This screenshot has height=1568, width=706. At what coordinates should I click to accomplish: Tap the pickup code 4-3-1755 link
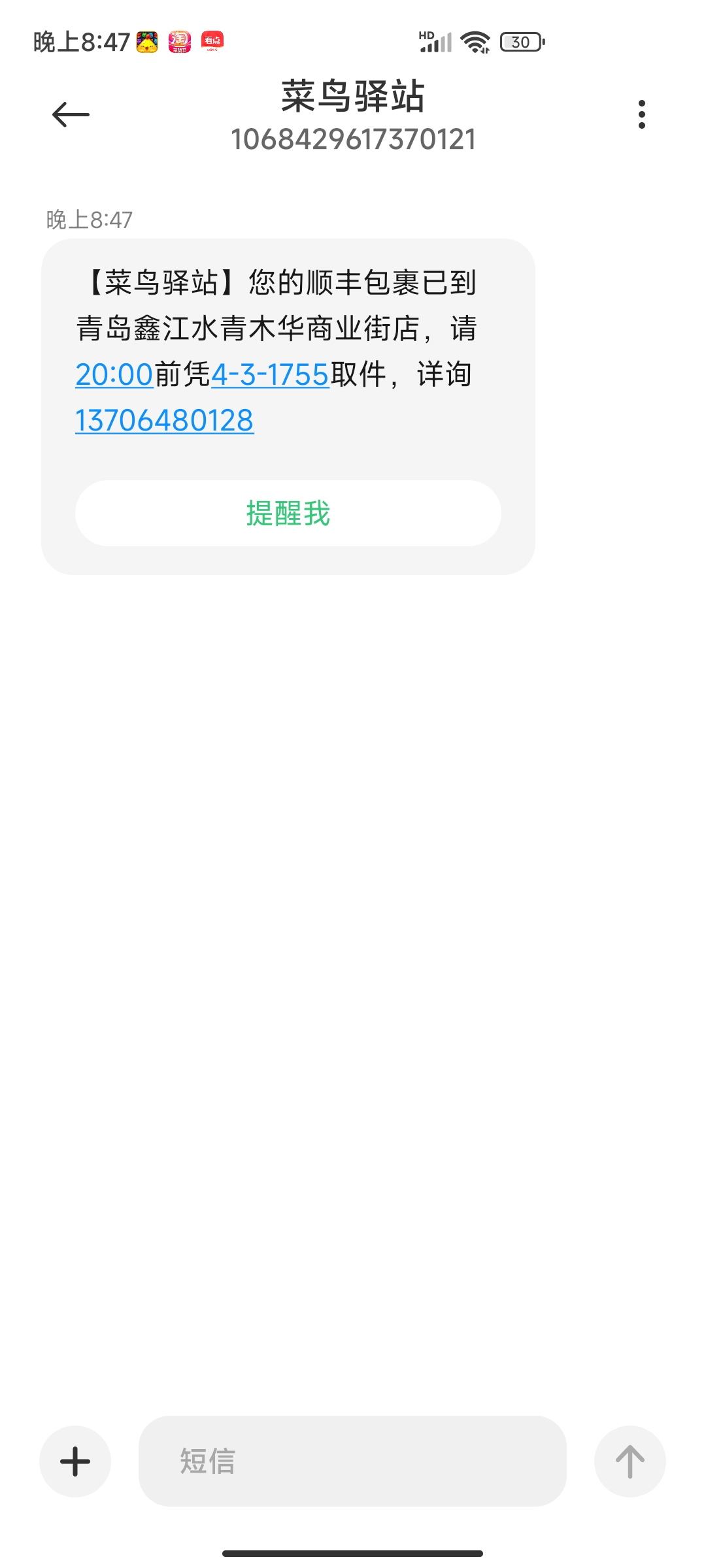[270, 375]
